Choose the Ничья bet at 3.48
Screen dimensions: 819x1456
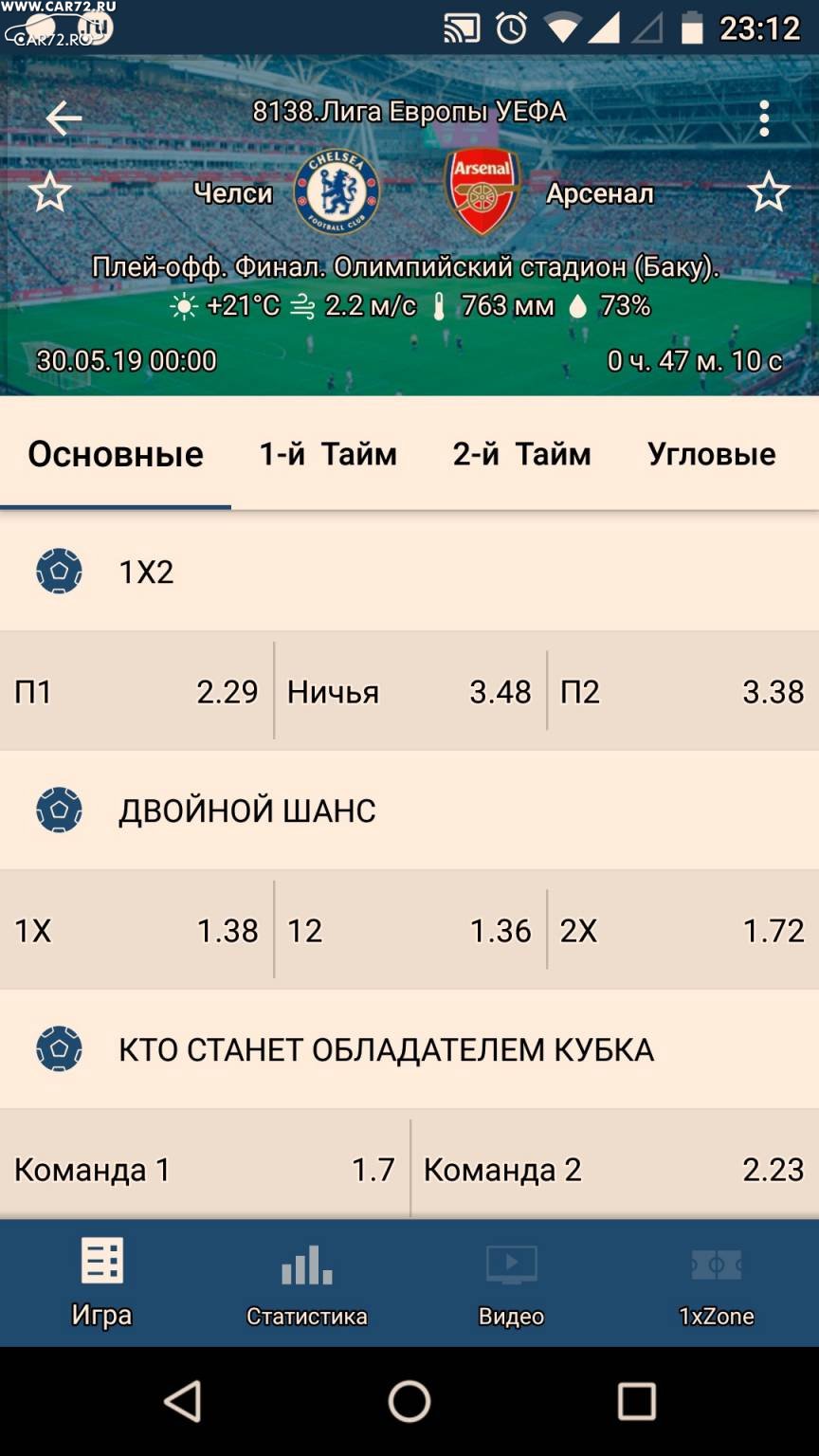409,691
